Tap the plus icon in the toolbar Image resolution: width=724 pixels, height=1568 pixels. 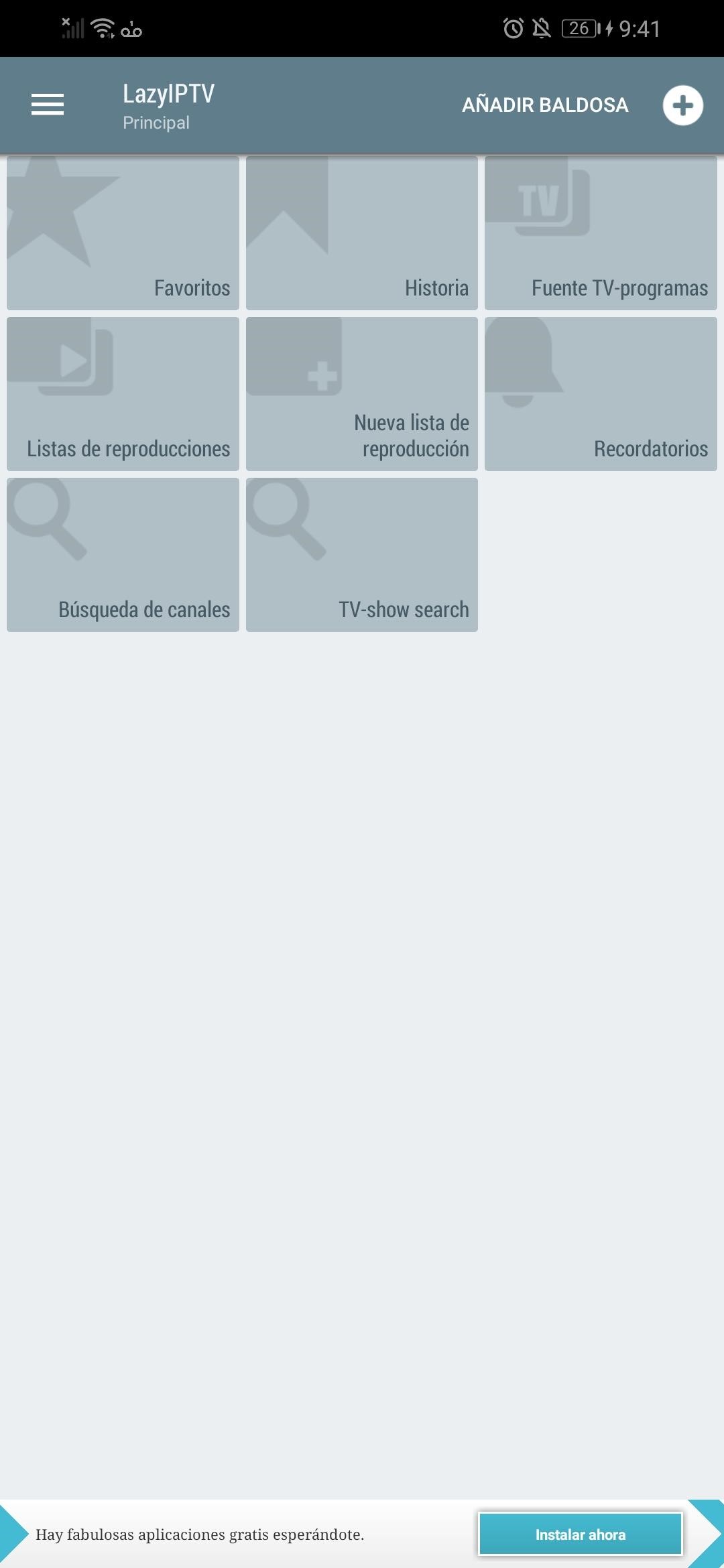point(684,105)
